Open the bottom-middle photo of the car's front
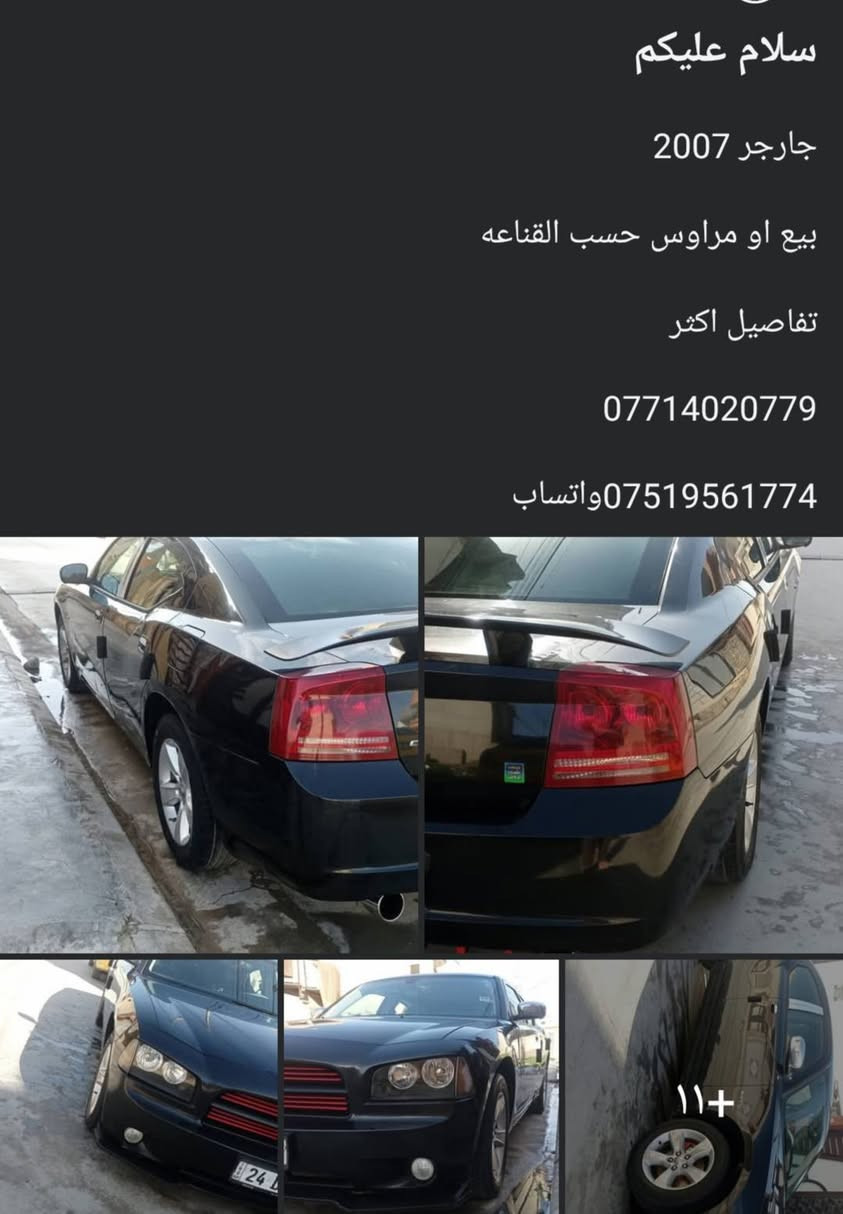The width and height of the screenshot is (843, 1214). click(x=421, y=1085)
